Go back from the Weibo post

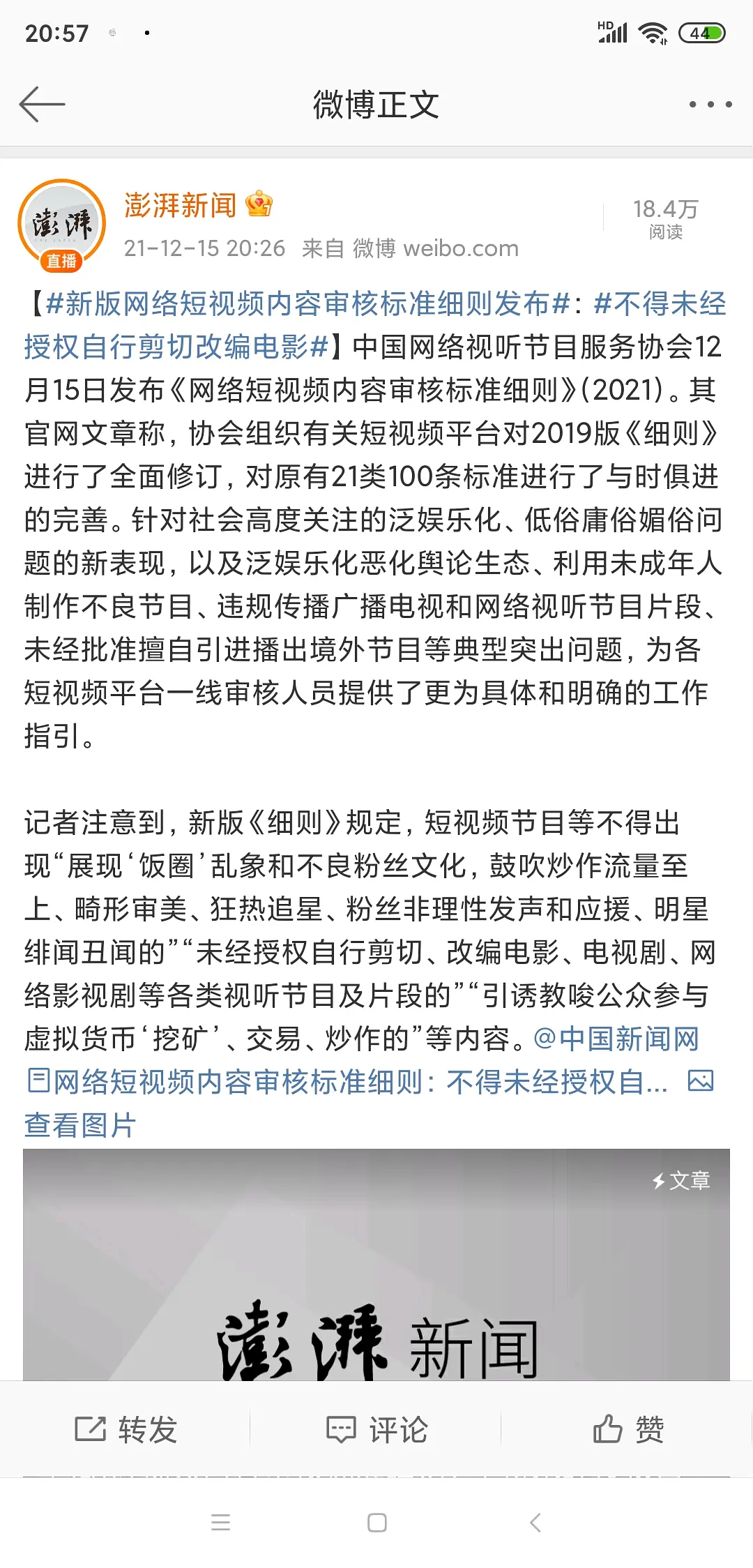[x=42, y=105]
